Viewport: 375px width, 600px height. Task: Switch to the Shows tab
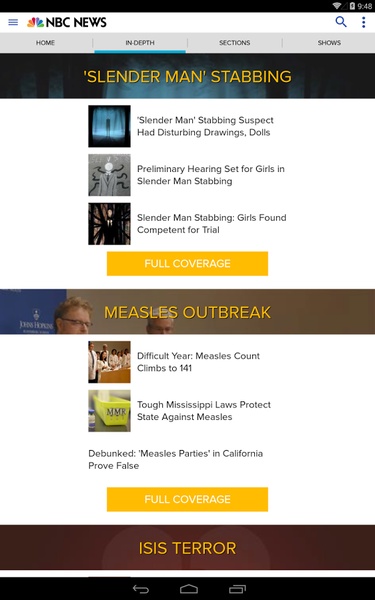click(329, 42)
